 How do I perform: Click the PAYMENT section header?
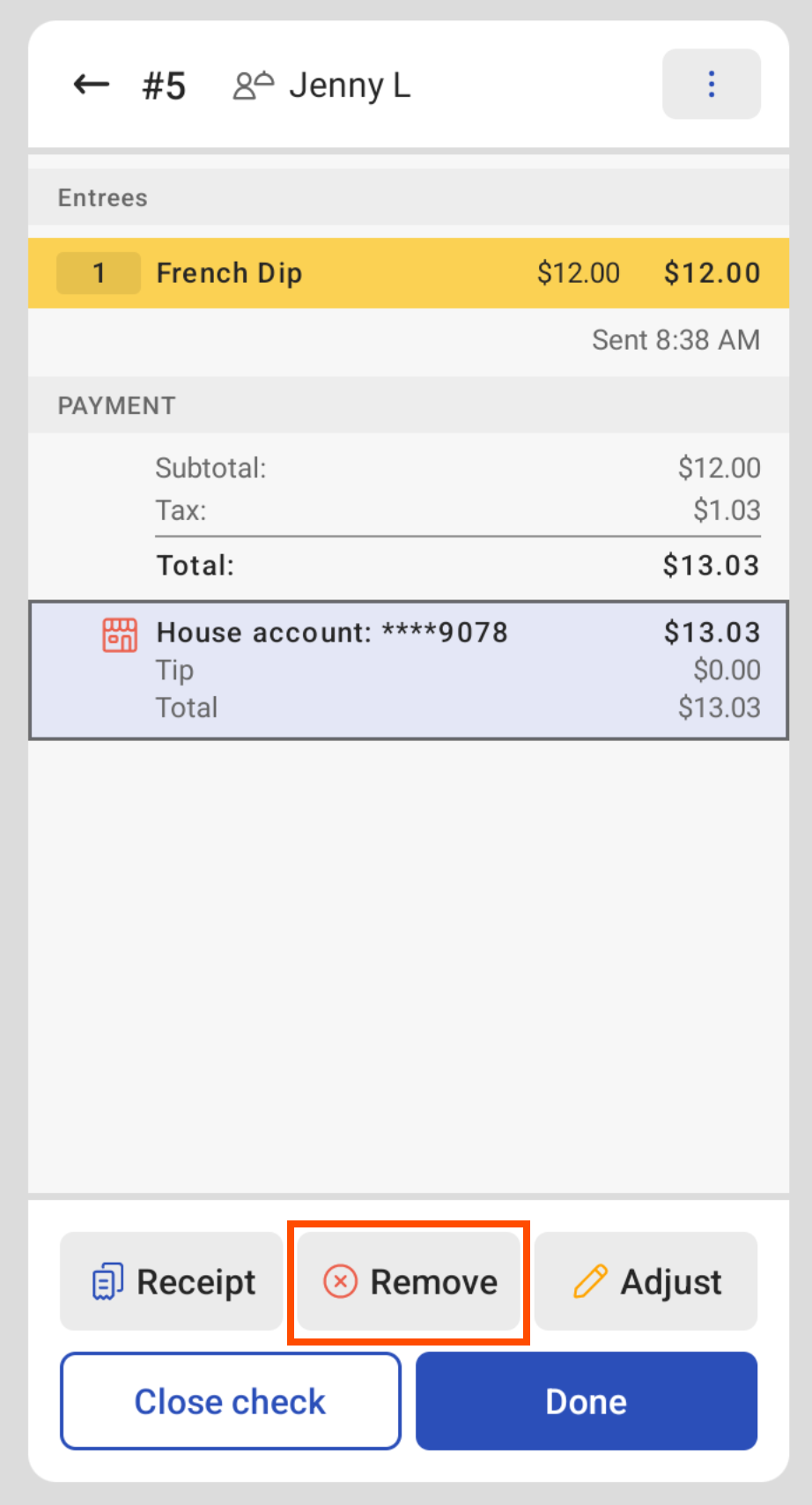pyautogui.click(x=116, y=405)
